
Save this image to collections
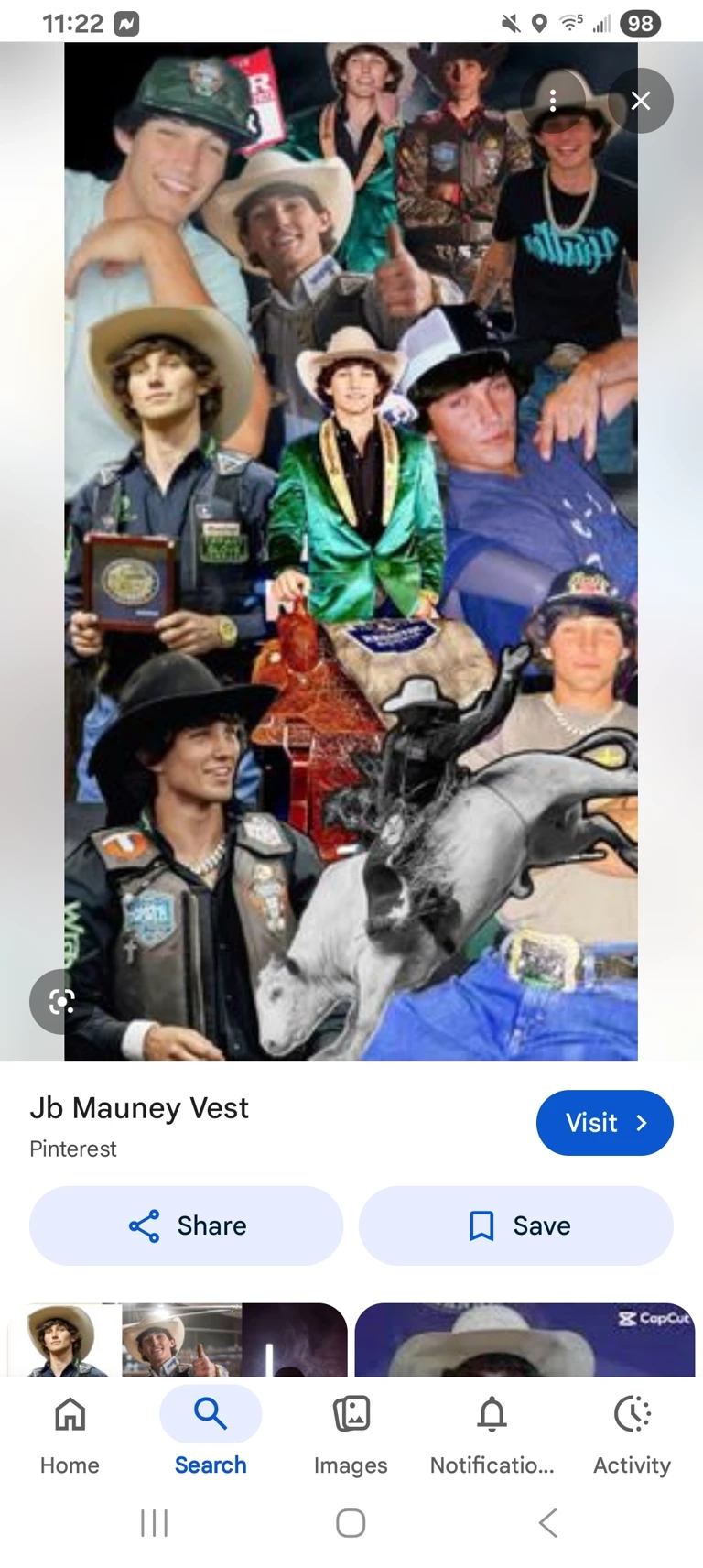[x=516, y=1225]
